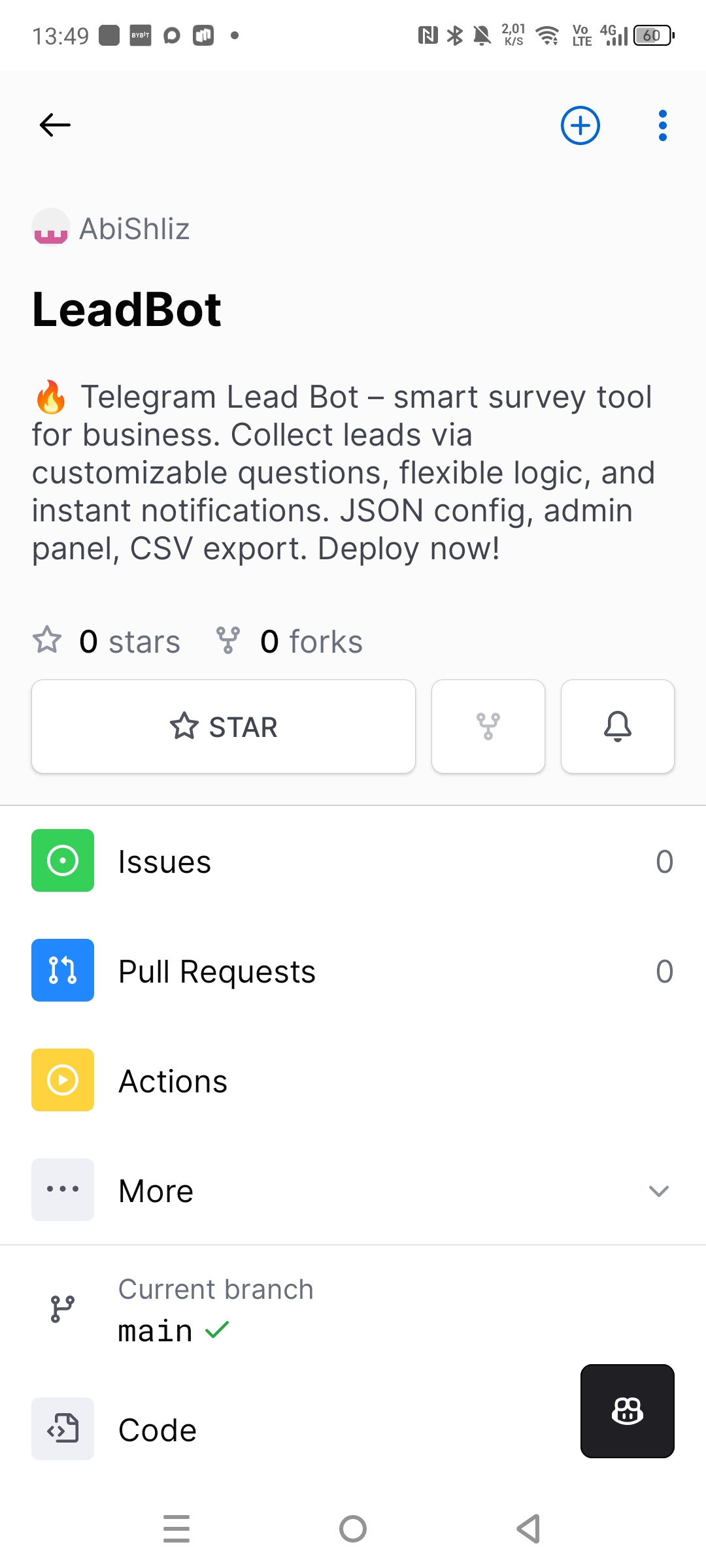View the 0 stars stargazers list
Image resolution: width=706 pixels, height=1568 pixels.
pyautogui.click(x=107, y=641)
